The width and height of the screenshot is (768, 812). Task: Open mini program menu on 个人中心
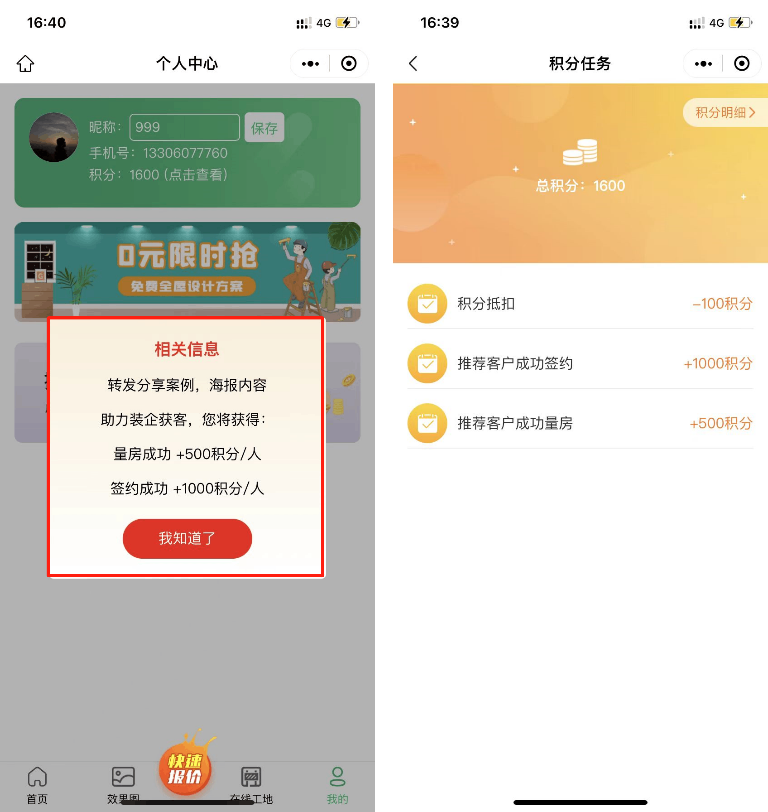pos(311,64)
